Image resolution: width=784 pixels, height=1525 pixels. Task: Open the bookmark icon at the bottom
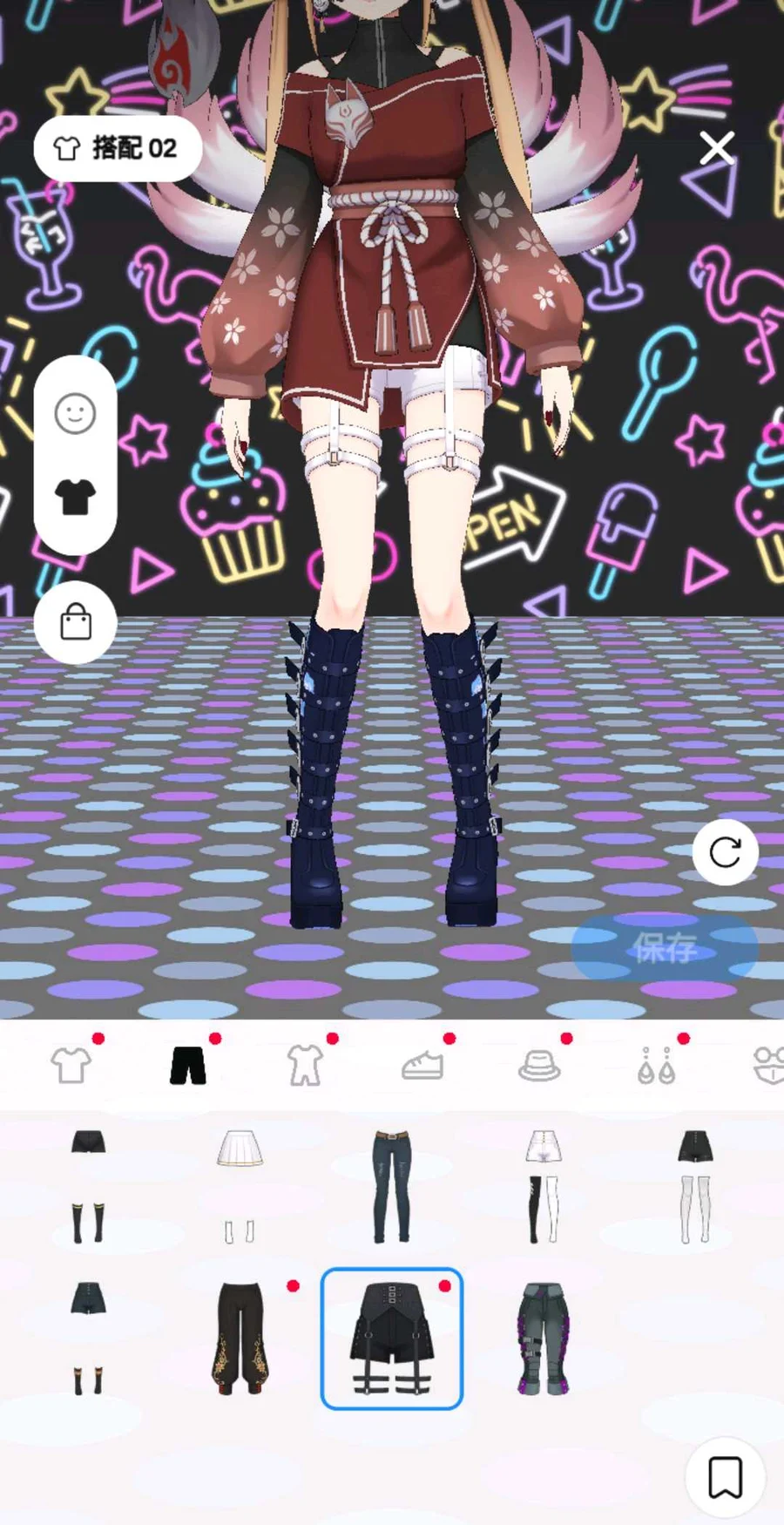[725, 1477]
